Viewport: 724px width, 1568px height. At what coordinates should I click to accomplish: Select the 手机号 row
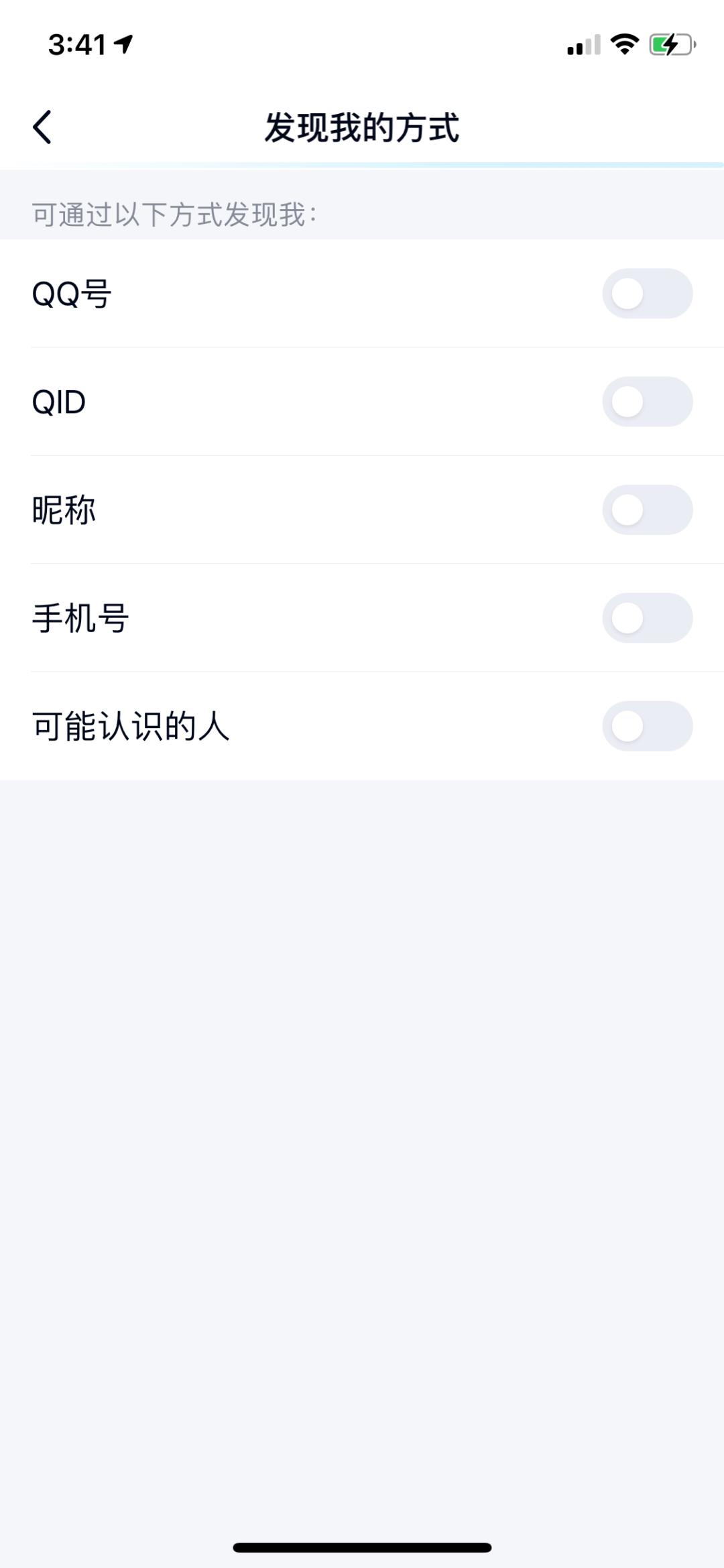pyautogui.click(x=80, y=617)
